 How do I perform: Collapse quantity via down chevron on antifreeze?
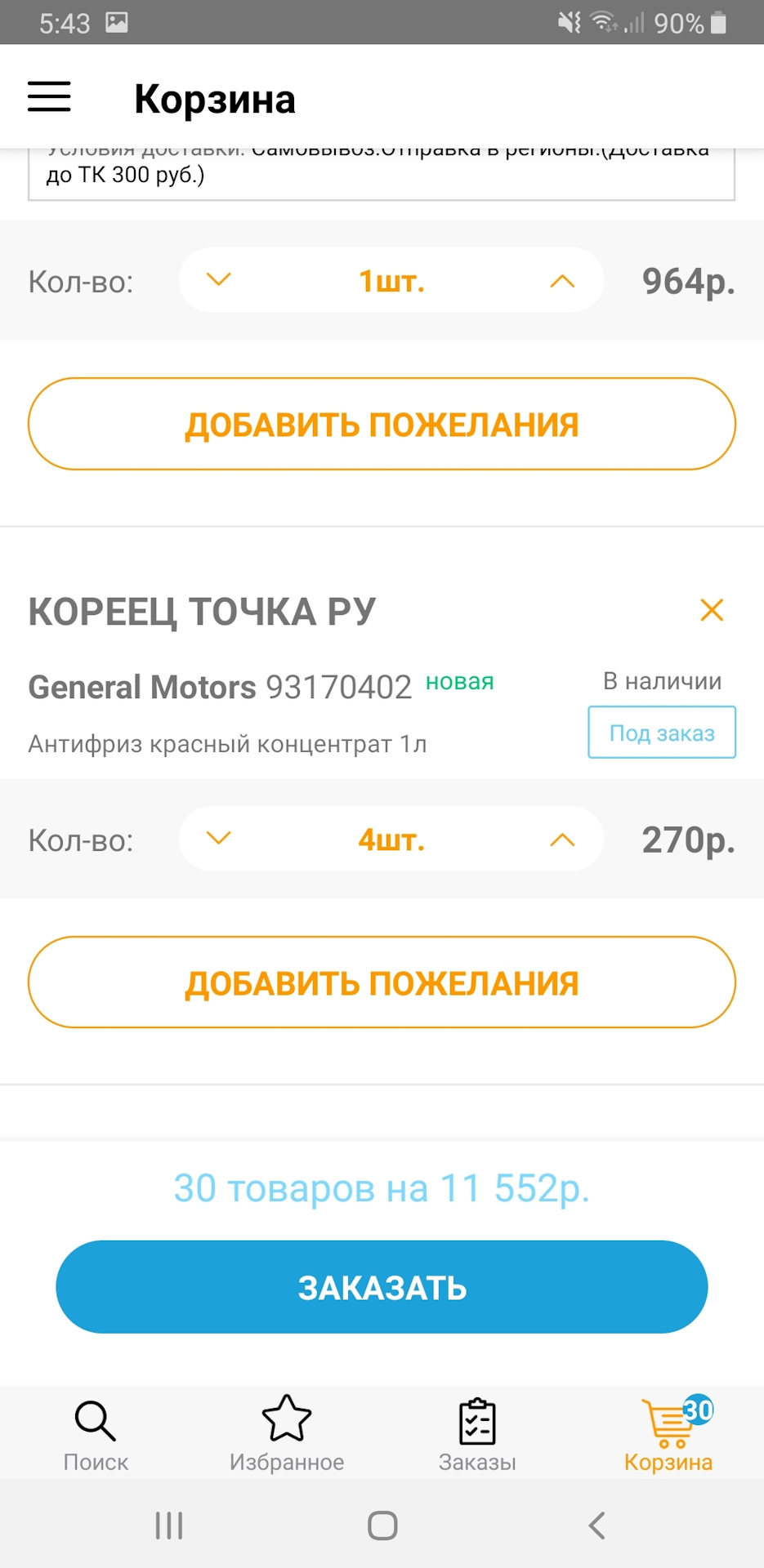click(217, 839)
